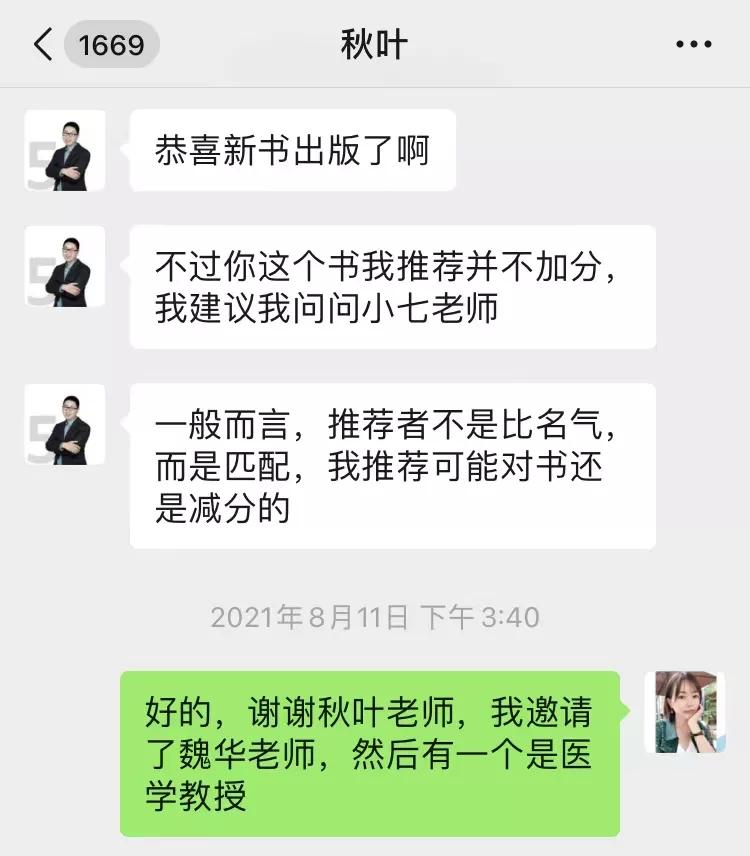This screenshot has height=856, width=750.
Task: Tap 秋叶's avatar next to first message
Action: click(64, 148)
